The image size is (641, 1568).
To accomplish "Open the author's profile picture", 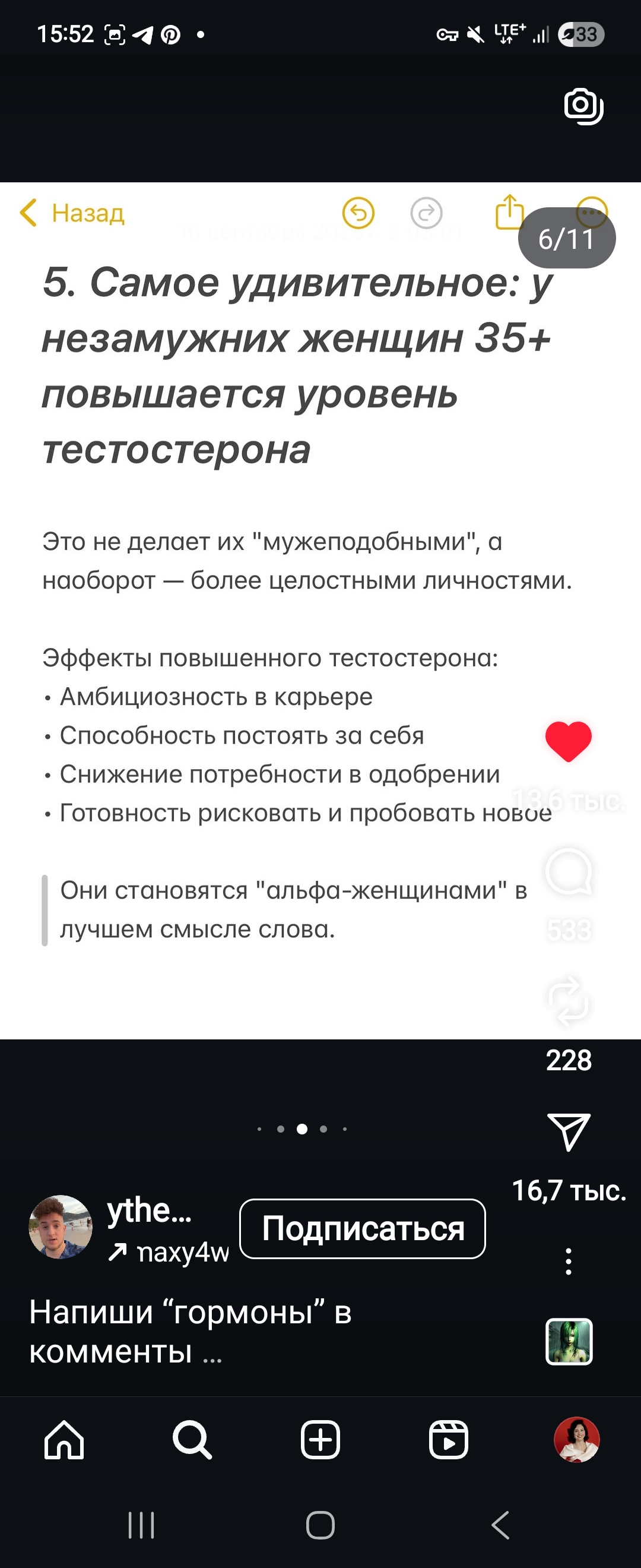I will (x=60, y=1226).
